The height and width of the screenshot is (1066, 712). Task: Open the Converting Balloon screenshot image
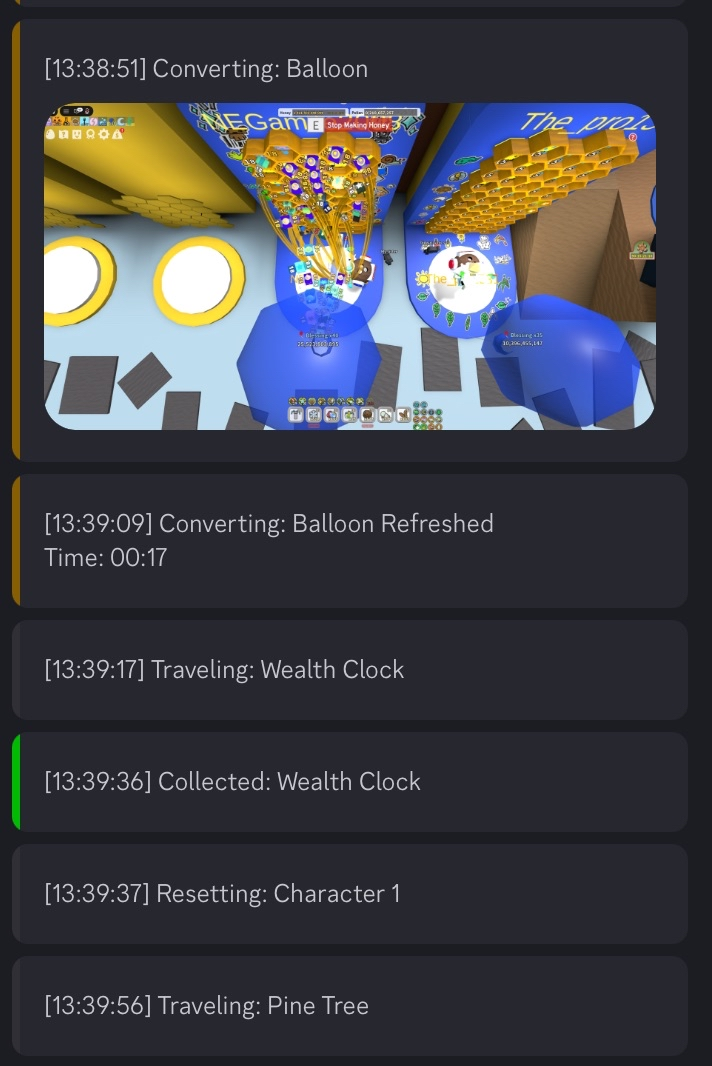pyautogui.click(x=349, y=266)
